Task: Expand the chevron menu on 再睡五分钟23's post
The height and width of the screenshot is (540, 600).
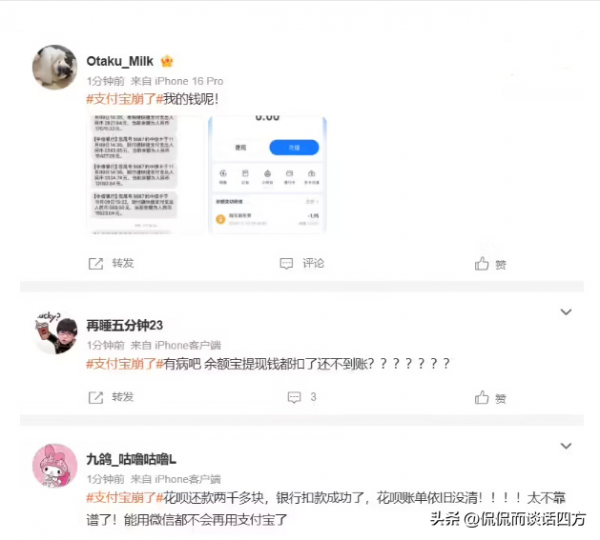Action: tap(566, 313)
